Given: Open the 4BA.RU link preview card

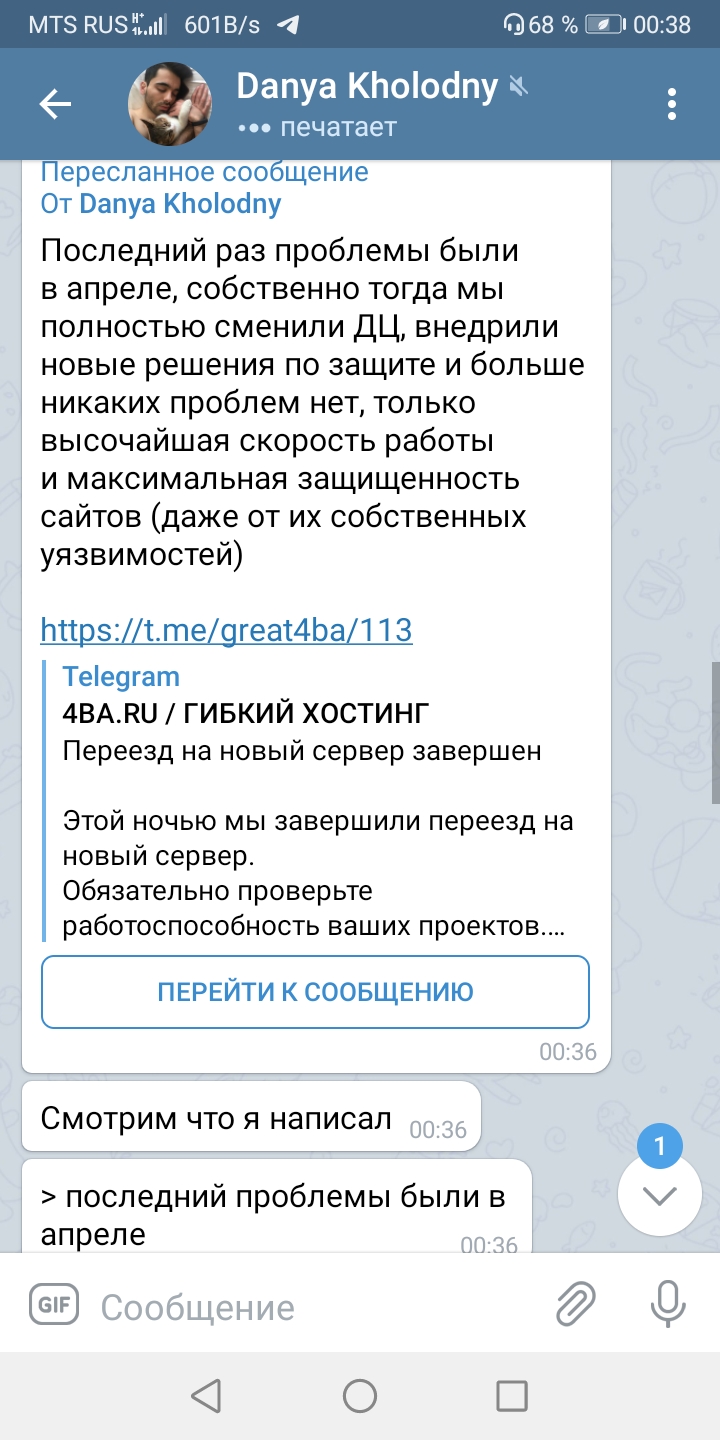Looking at the screenshot, I should pyautogui.click(x=315, y=801).
